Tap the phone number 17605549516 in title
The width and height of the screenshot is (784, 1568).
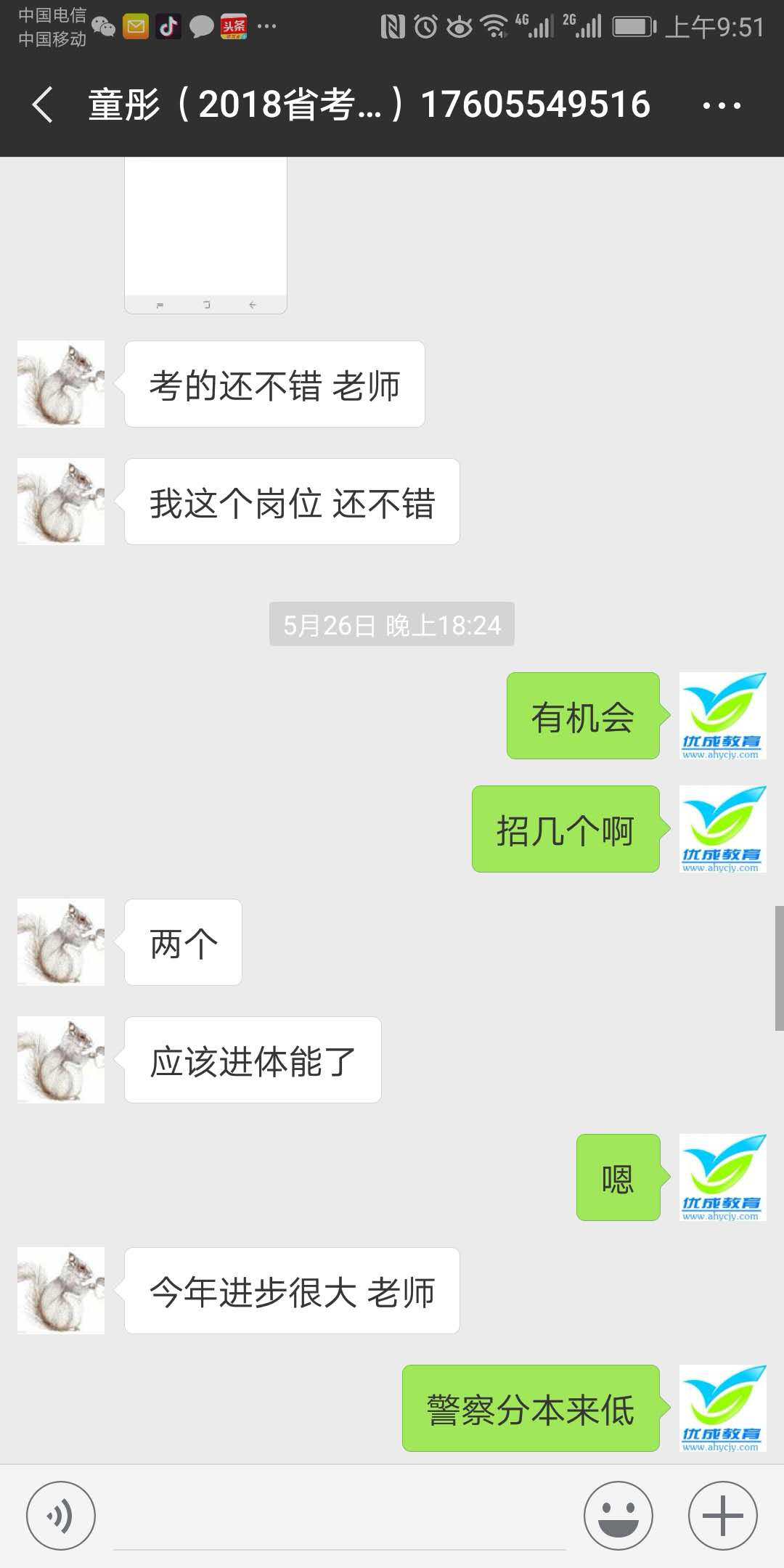(x=534, y=104)
